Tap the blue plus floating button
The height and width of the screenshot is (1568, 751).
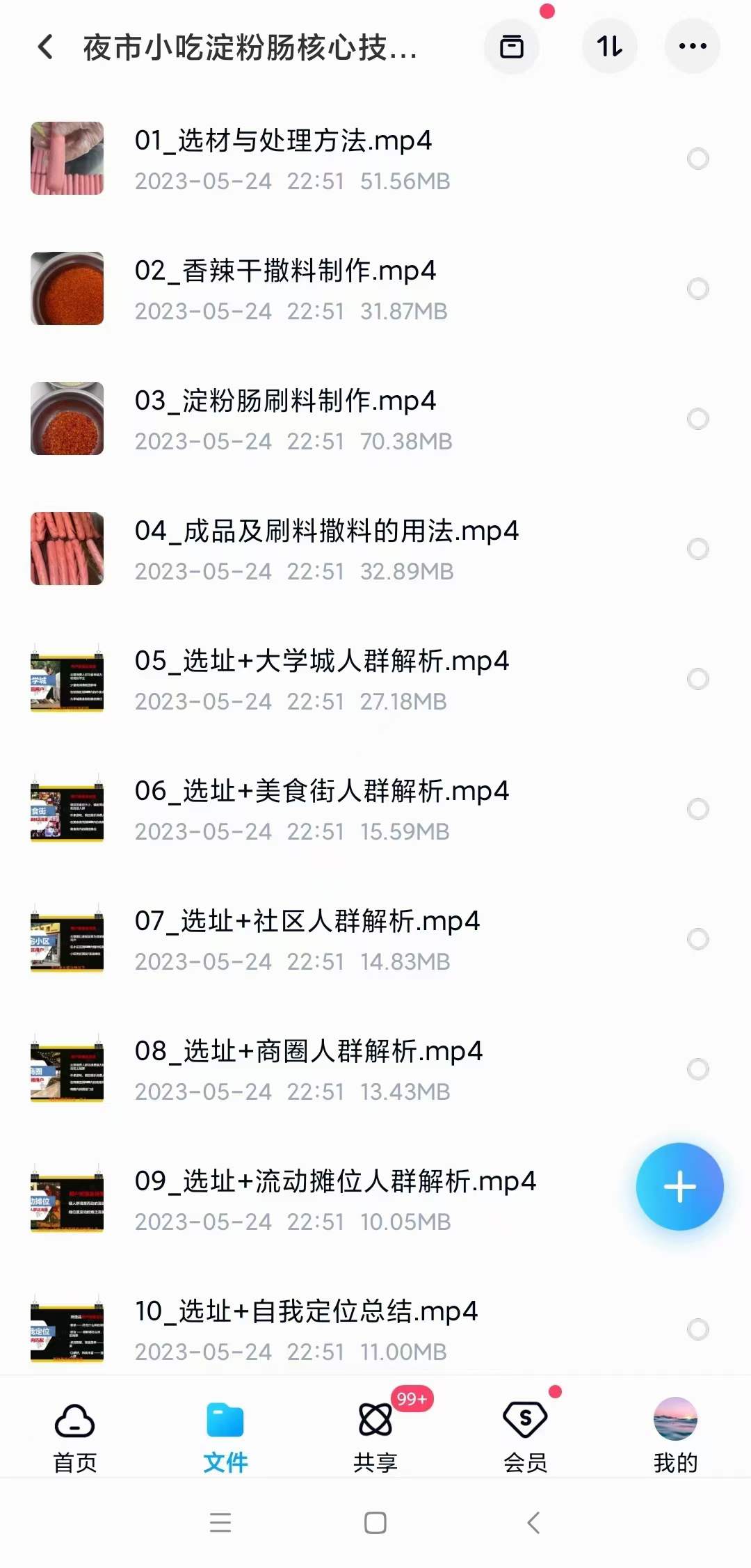point(679,1186)
